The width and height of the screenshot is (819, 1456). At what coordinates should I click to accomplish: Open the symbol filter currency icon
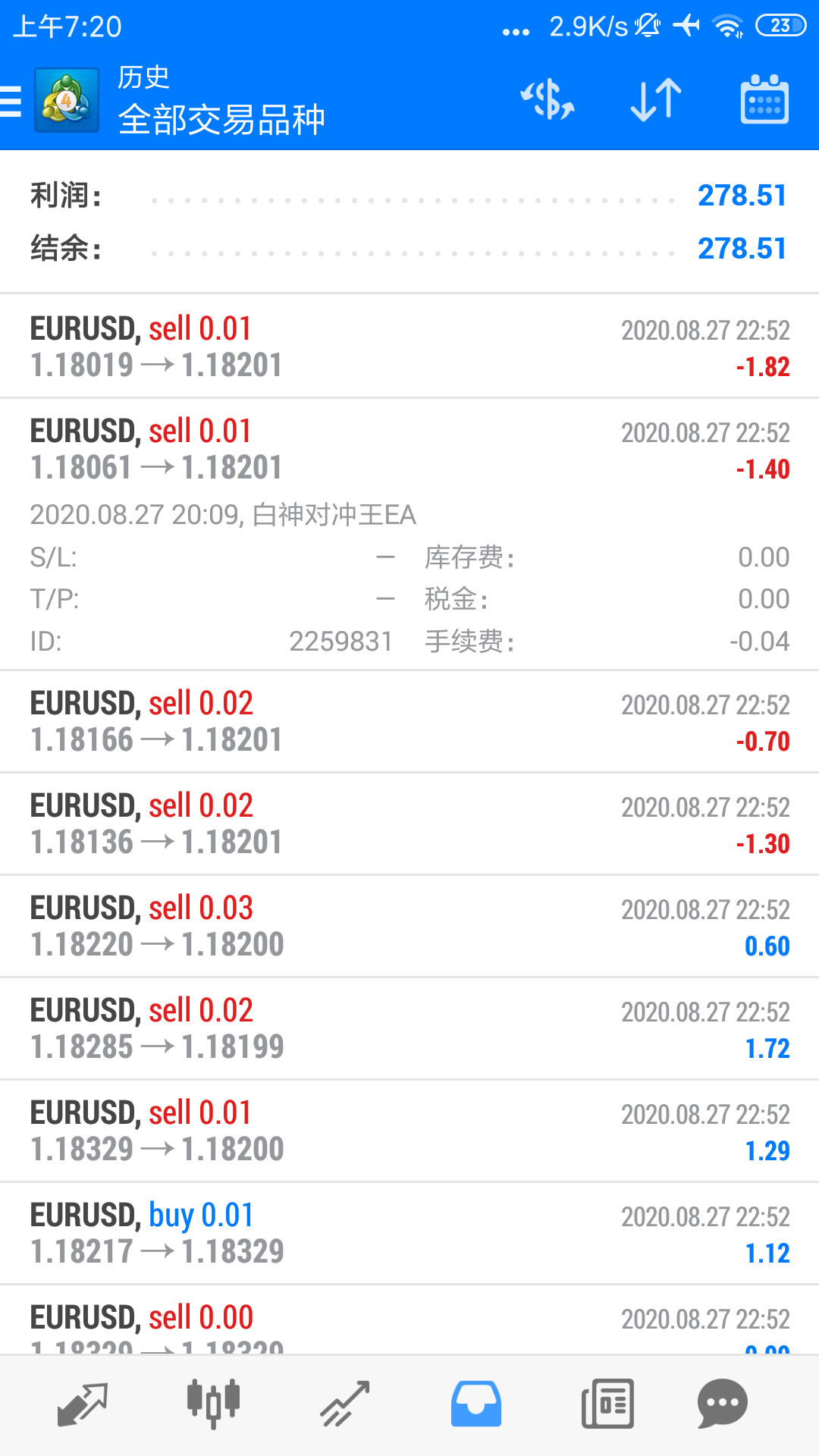[x=547, y=100]
